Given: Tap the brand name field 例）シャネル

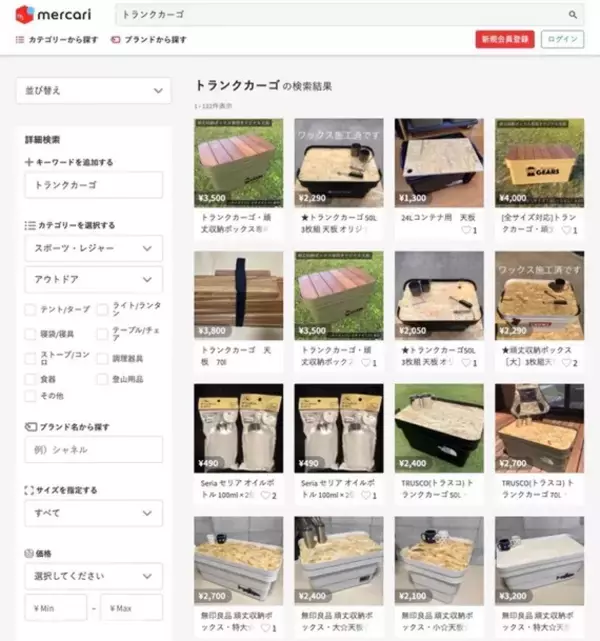Looking at the screenshot, I should coord(93,449).
